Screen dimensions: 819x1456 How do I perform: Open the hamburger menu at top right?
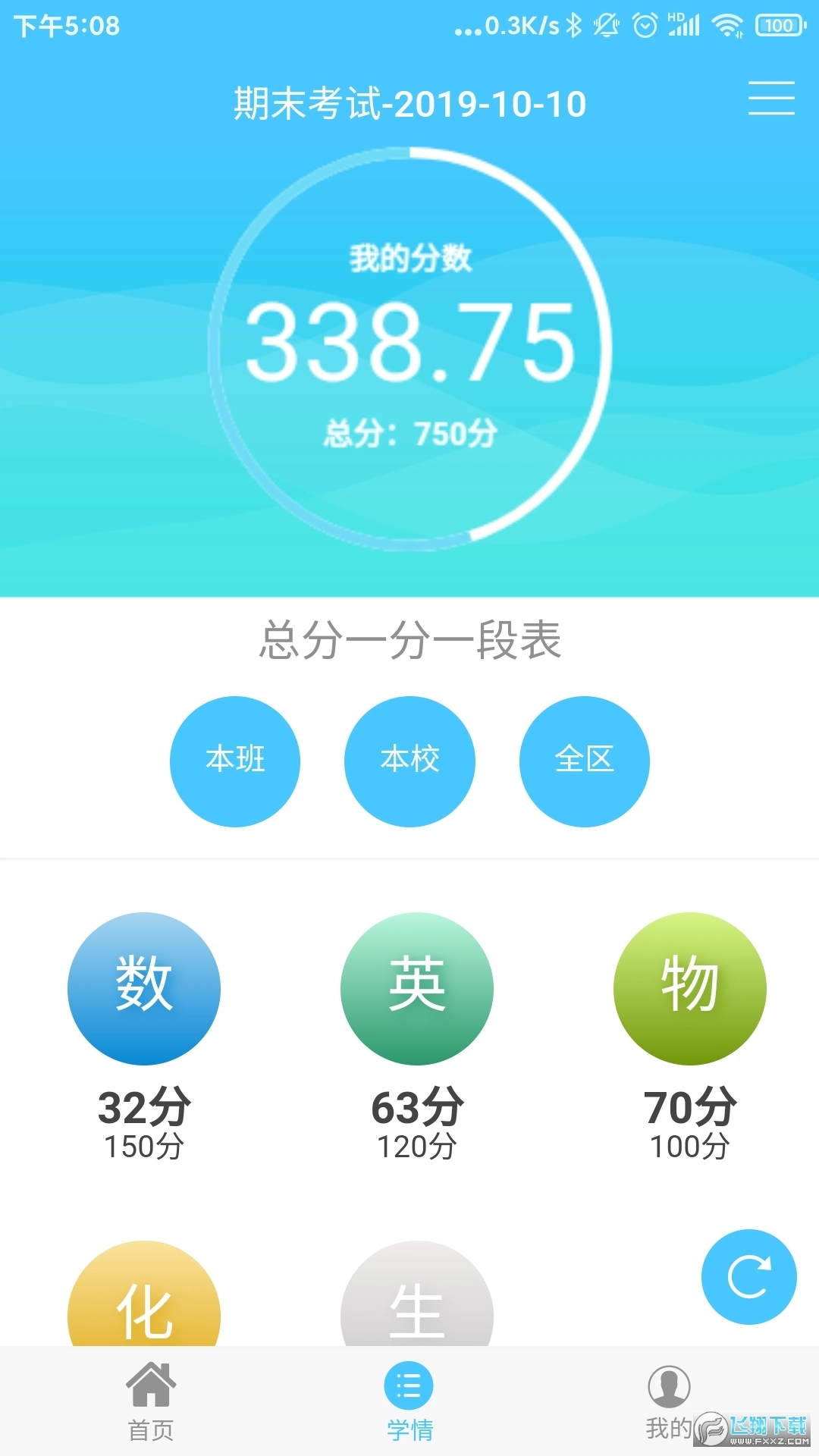pyautogui.click(x=771, y=101)
